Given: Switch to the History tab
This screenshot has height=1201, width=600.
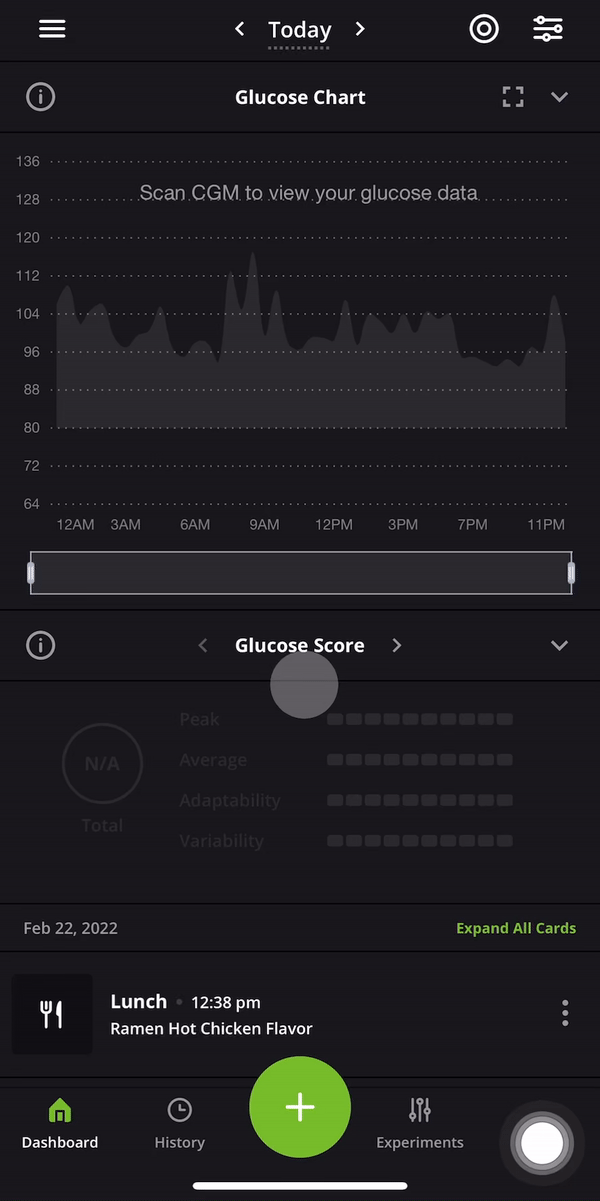Looking at the screenshot, I should point(180,1123).
